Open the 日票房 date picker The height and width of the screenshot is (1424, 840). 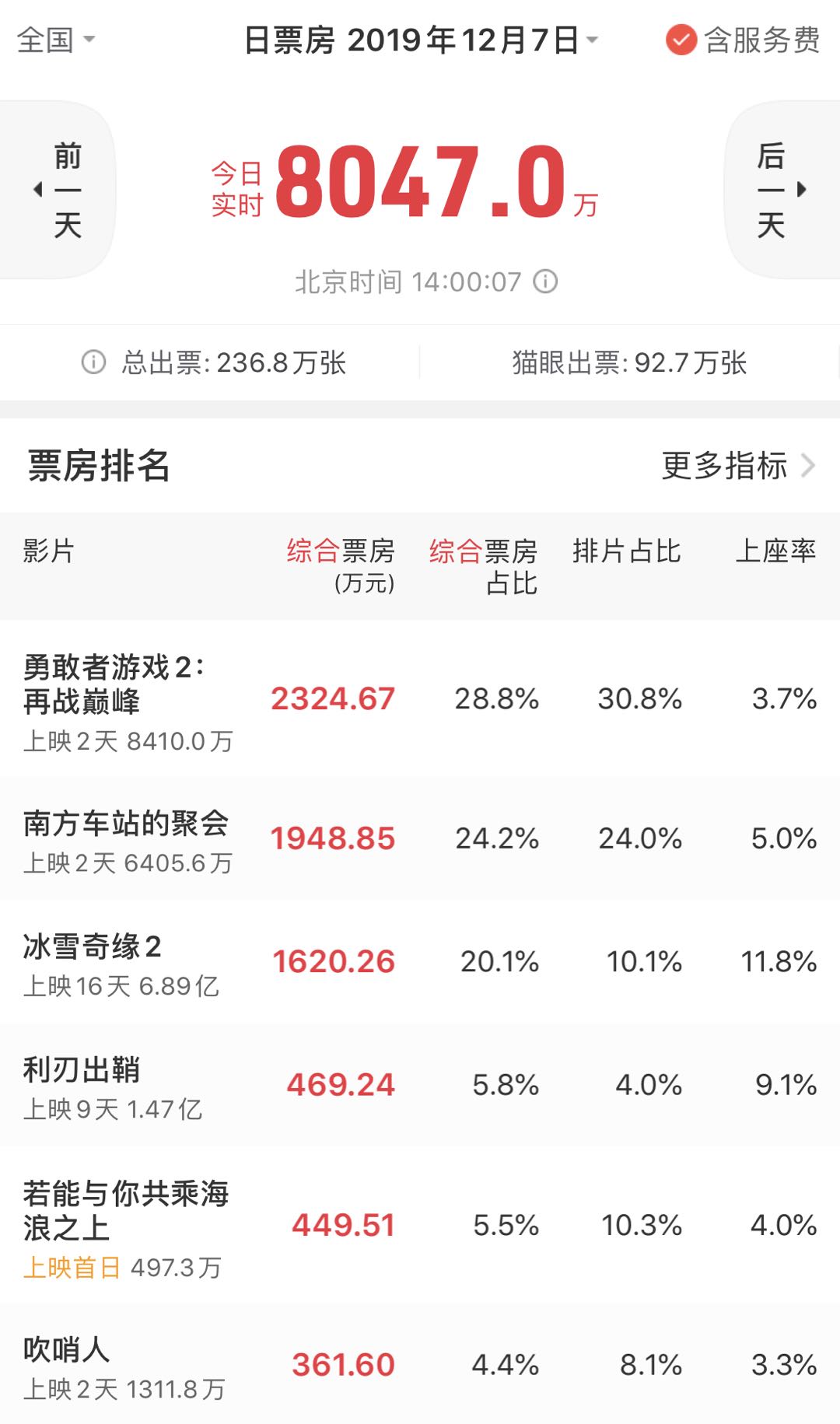[420, 40]
